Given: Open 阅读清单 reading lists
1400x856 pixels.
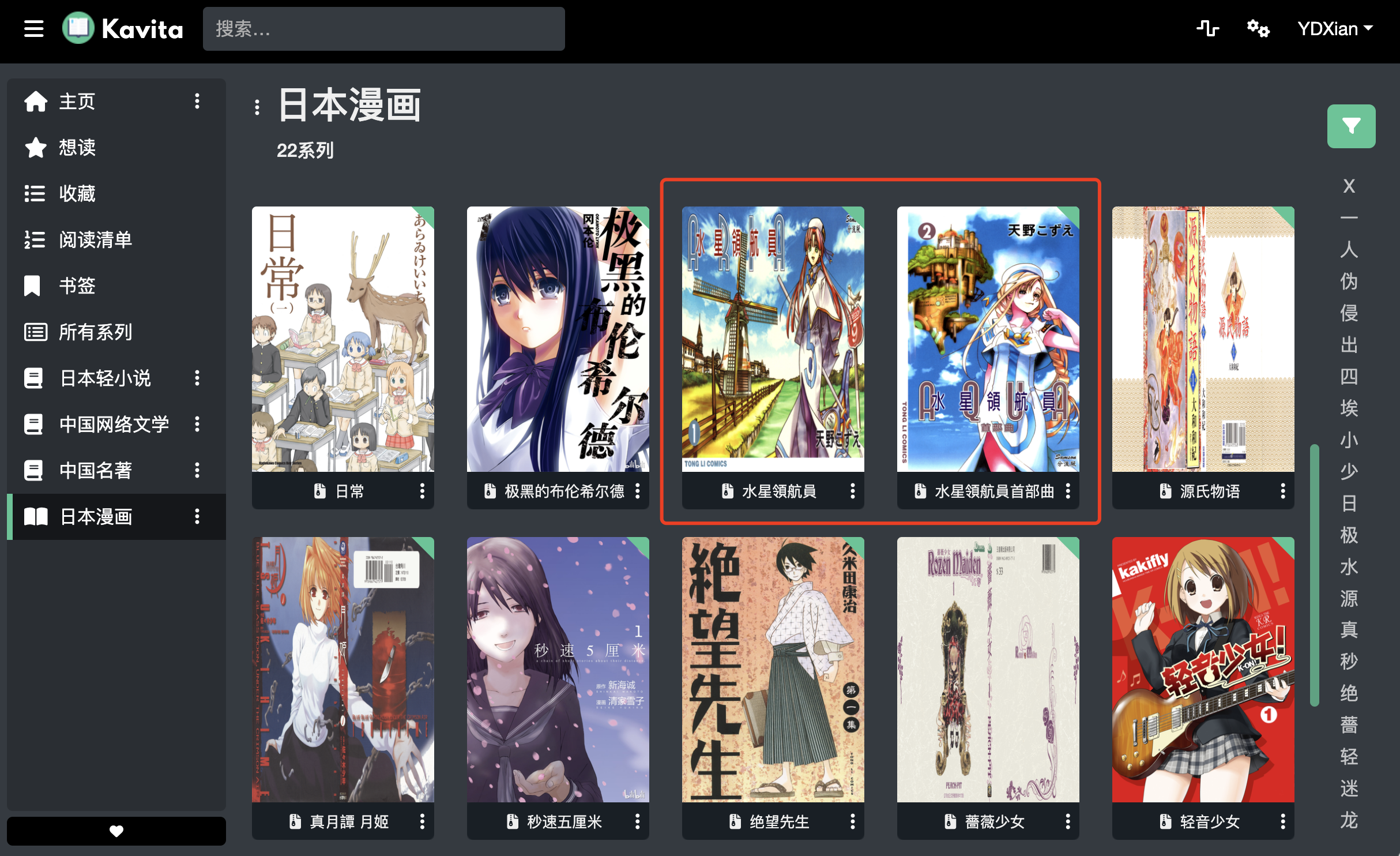Looking at the screenshot, I should [95, 240].
